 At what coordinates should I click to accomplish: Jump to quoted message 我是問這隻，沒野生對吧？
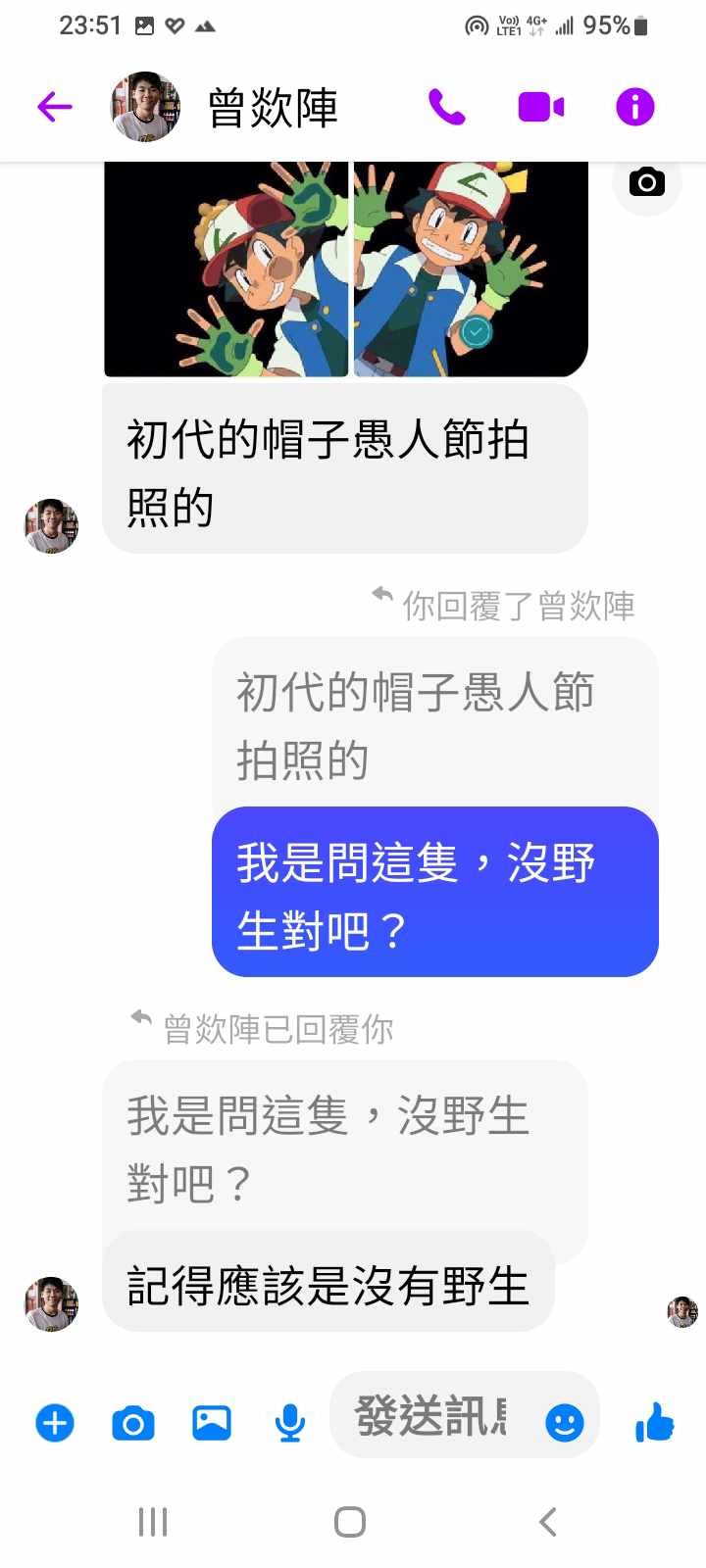[x=328, y=1147]
